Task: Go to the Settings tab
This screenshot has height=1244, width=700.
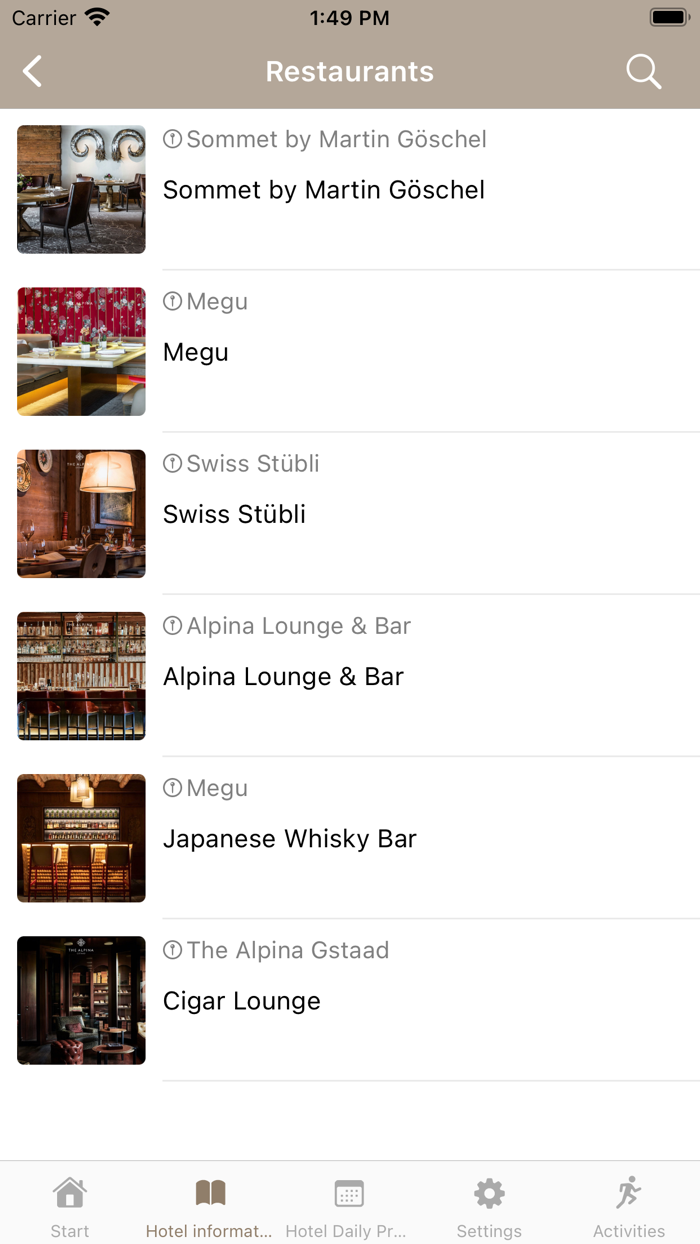Action: 489,1207
